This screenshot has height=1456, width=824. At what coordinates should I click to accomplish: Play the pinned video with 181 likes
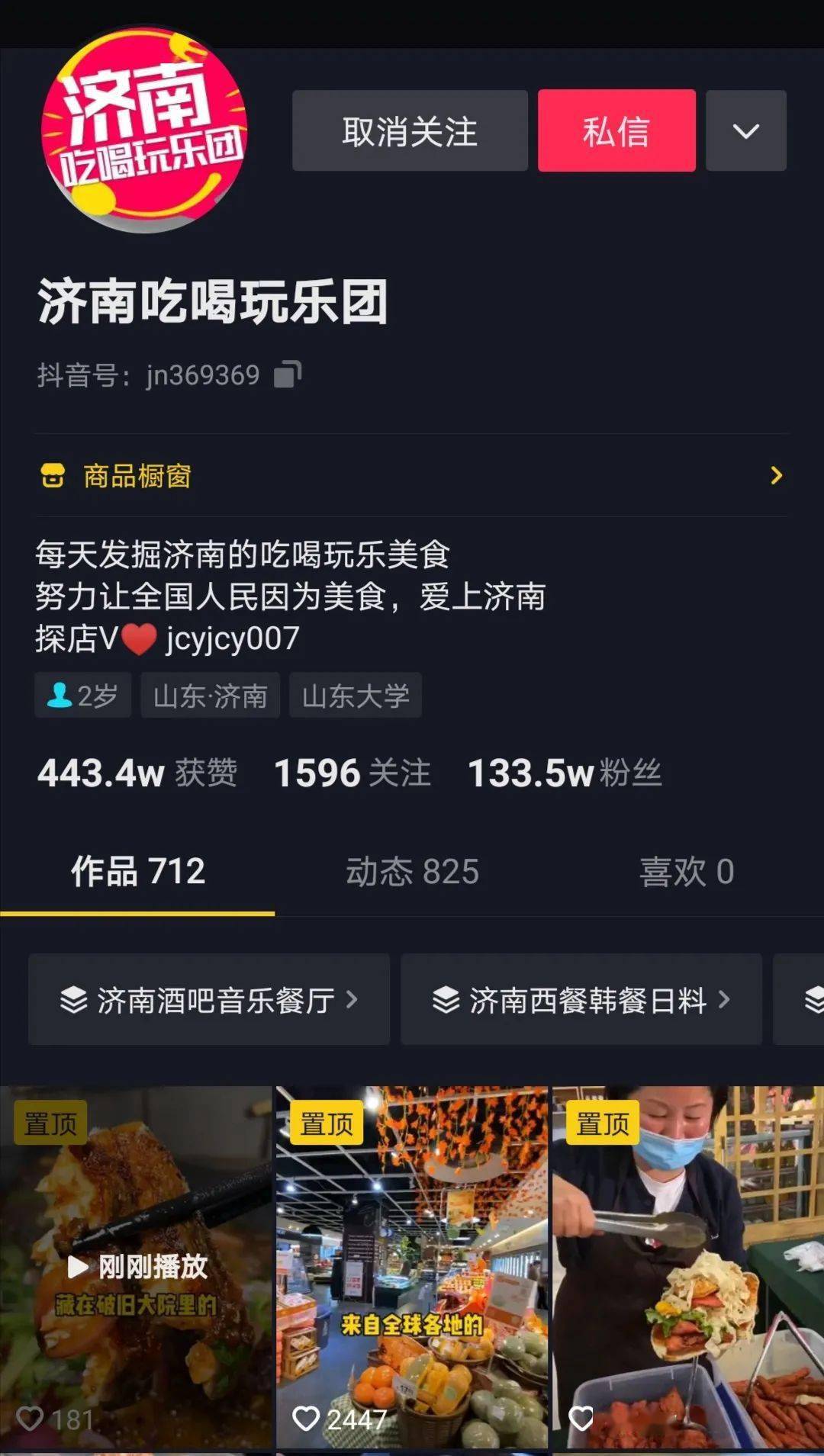point(136,1266)
